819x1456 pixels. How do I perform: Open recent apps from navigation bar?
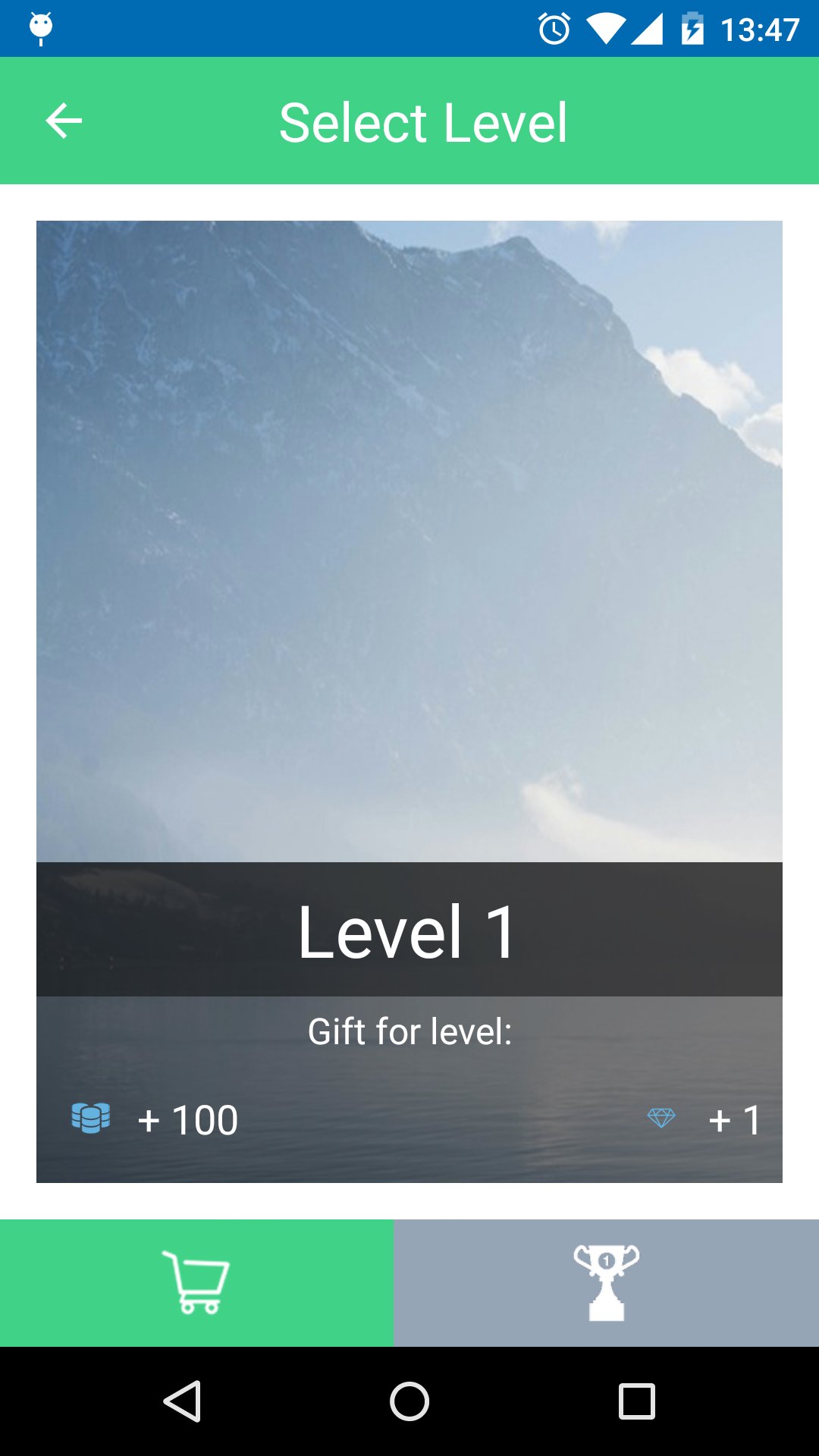(636, 1401)
